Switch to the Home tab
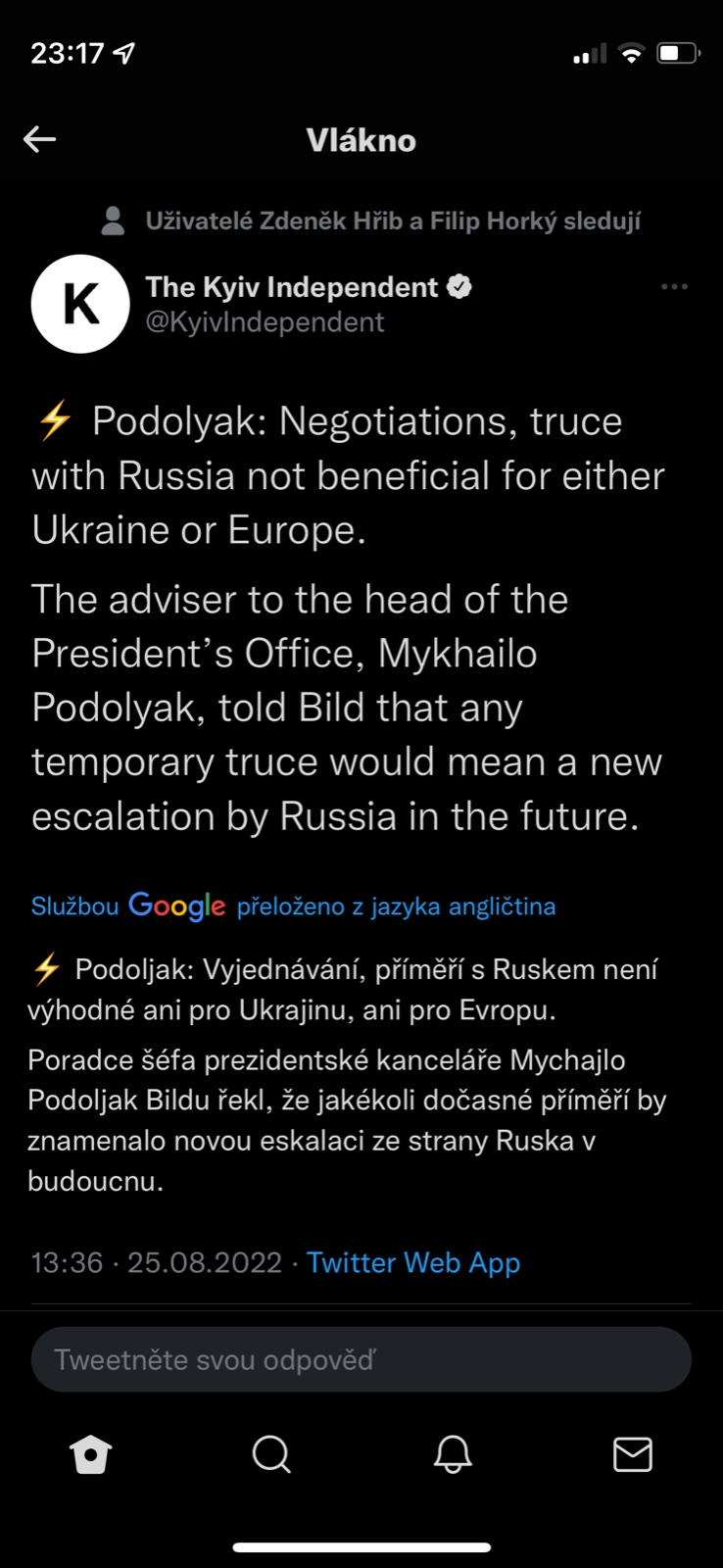This screenshot has height=1568, width=723. 91,1454
